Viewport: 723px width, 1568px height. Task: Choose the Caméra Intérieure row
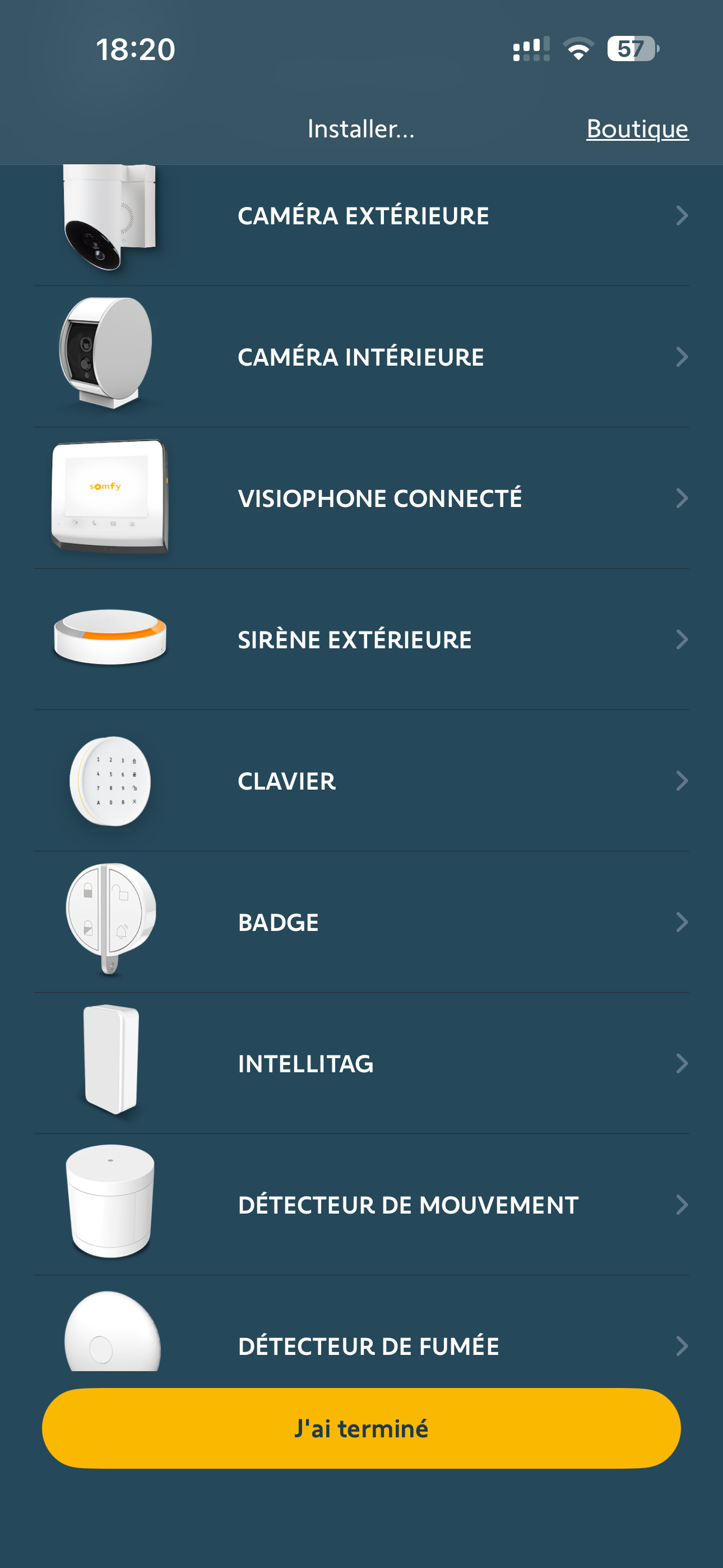click(361, 357)
